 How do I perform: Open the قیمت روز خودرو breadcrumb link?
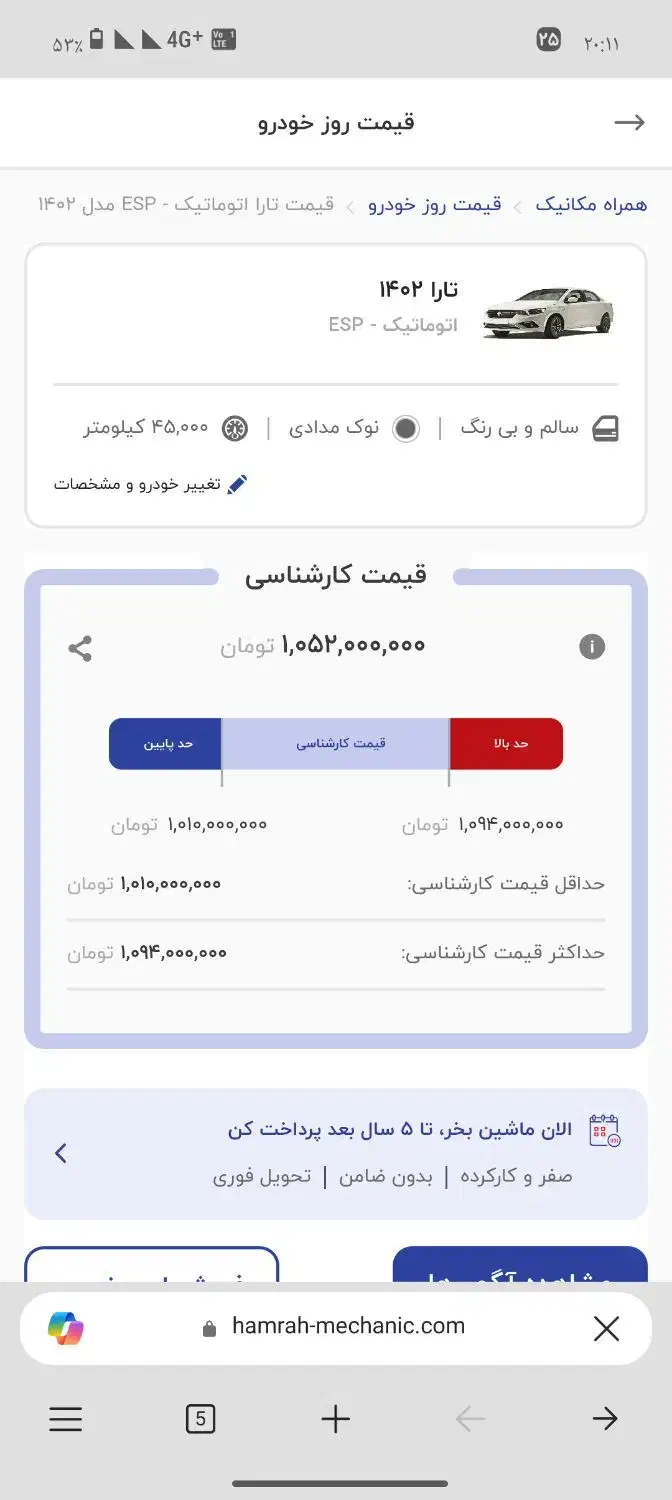click(435, 205)
